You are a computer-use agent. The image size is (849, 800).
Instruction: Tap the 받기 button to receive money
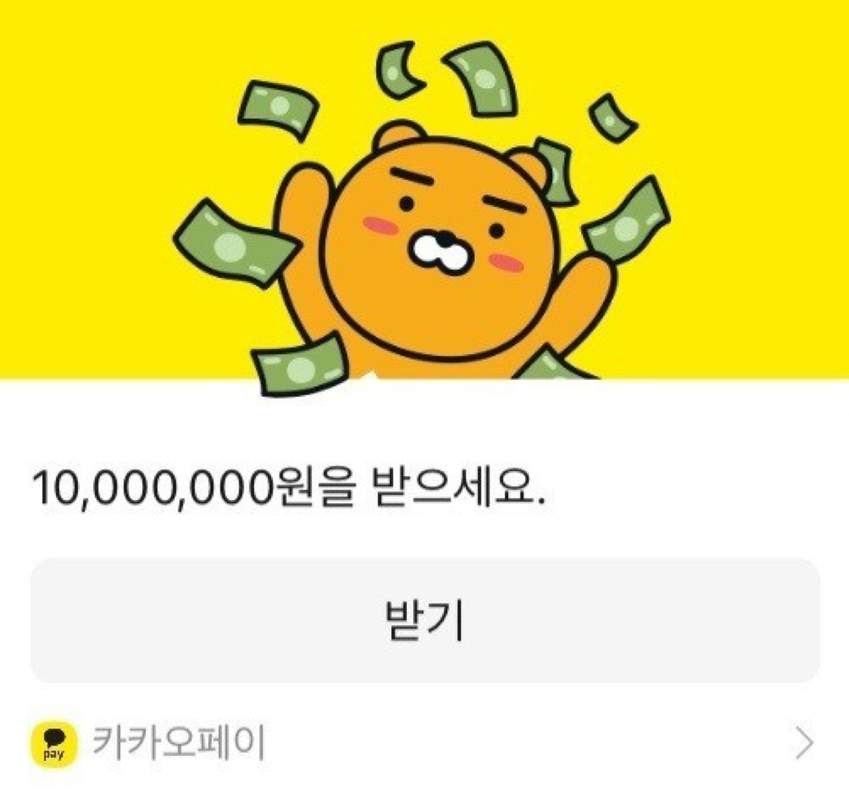(425, 621)
